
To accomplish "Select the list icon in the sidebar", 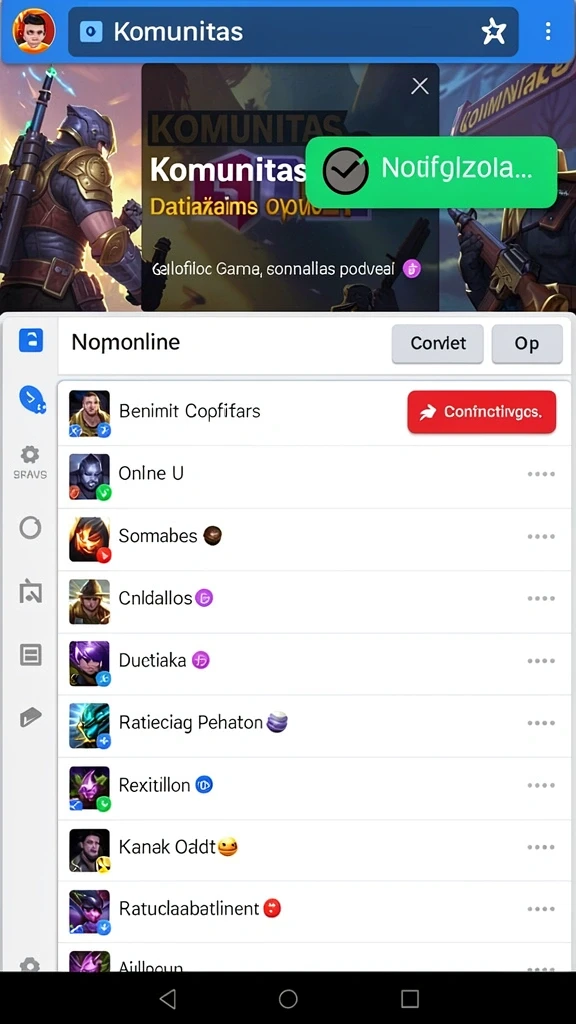I will coord(31,654).
